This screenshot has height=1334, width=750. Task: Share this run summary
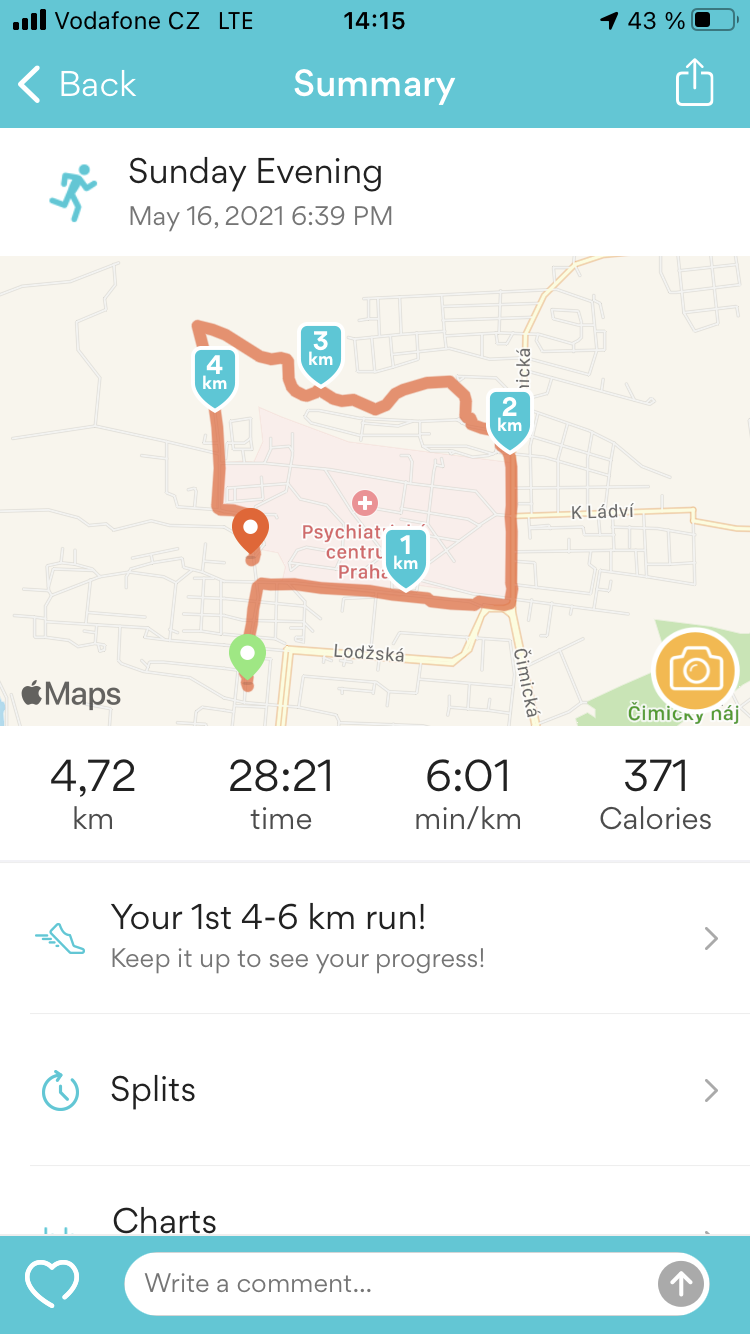694,82
